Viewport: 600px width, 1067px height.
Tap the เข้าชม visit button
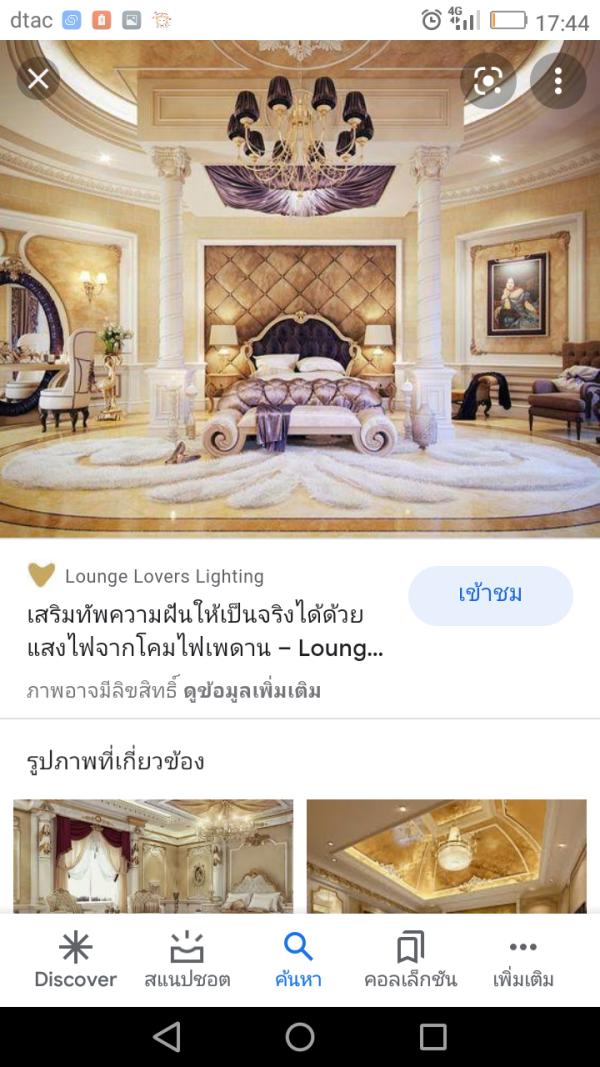pyautogui.click(x=490, y=595)
